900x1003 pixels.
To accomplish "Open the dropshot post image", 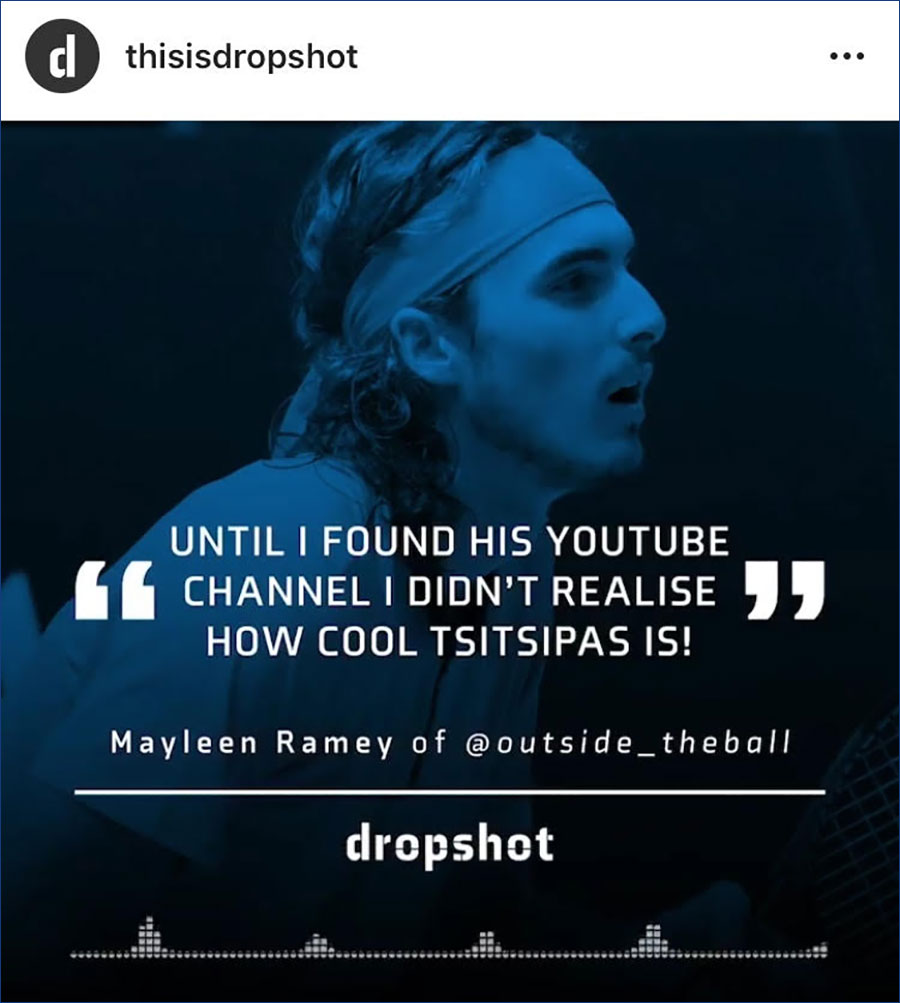I will click(450, 560).
